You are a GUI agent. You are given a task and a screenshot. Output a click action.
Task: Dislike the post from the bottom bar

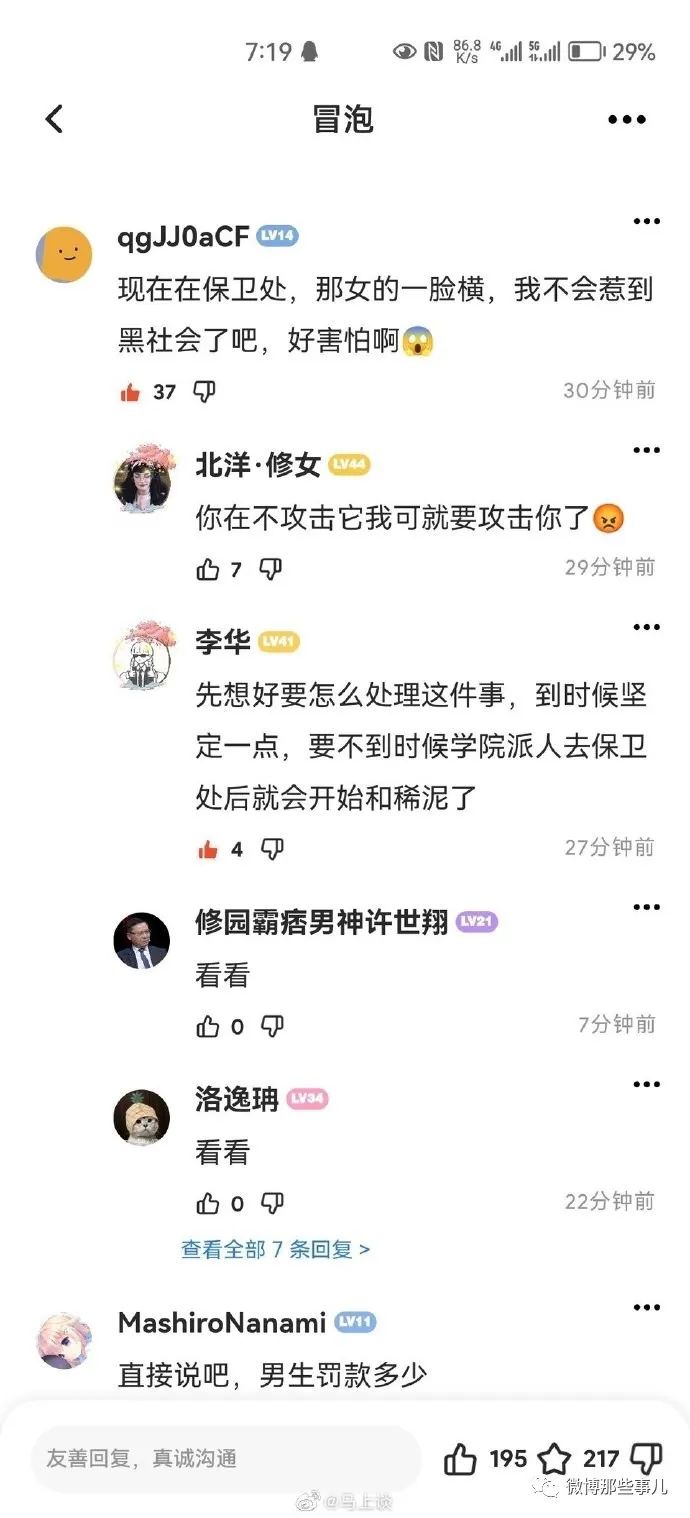tap(647, 1459)
